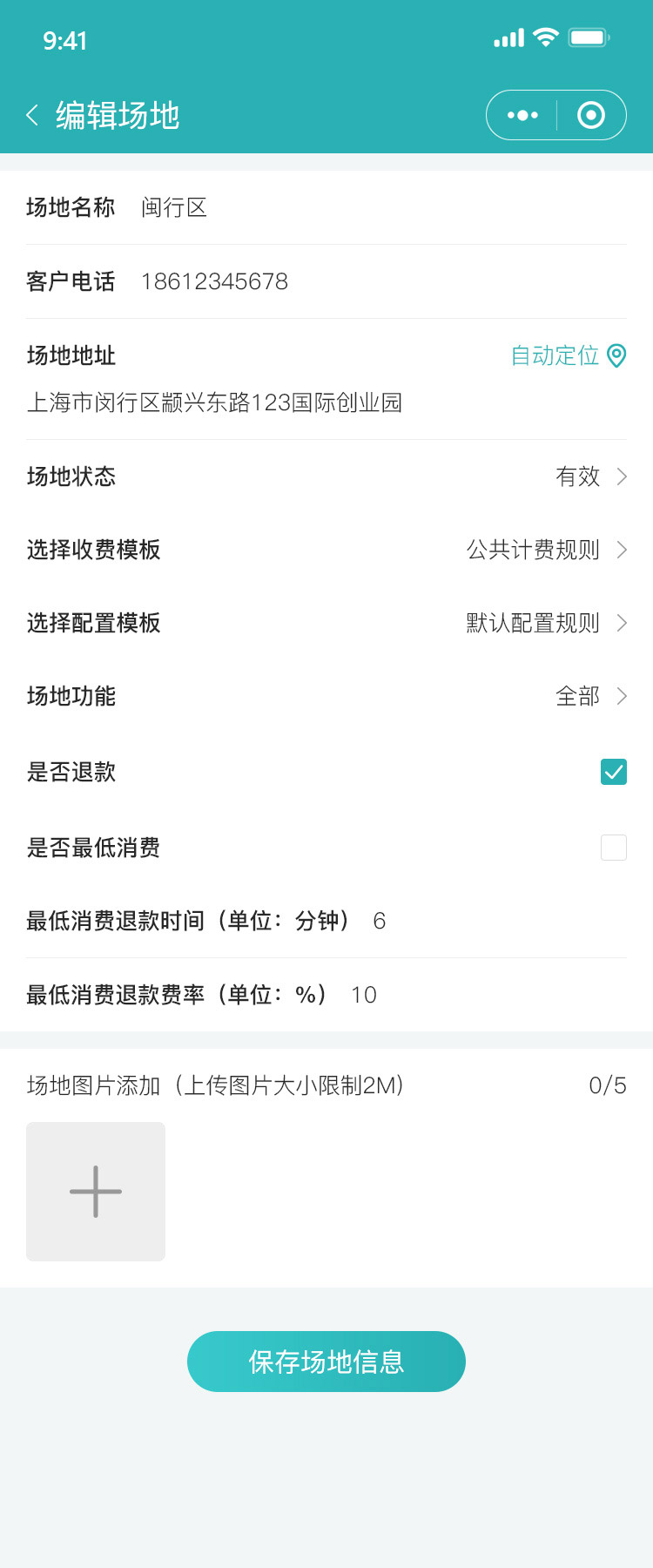Screen dimensions: 653x1568
Task: Open the mini program more-options menu
Action: (x=522, y=115)
